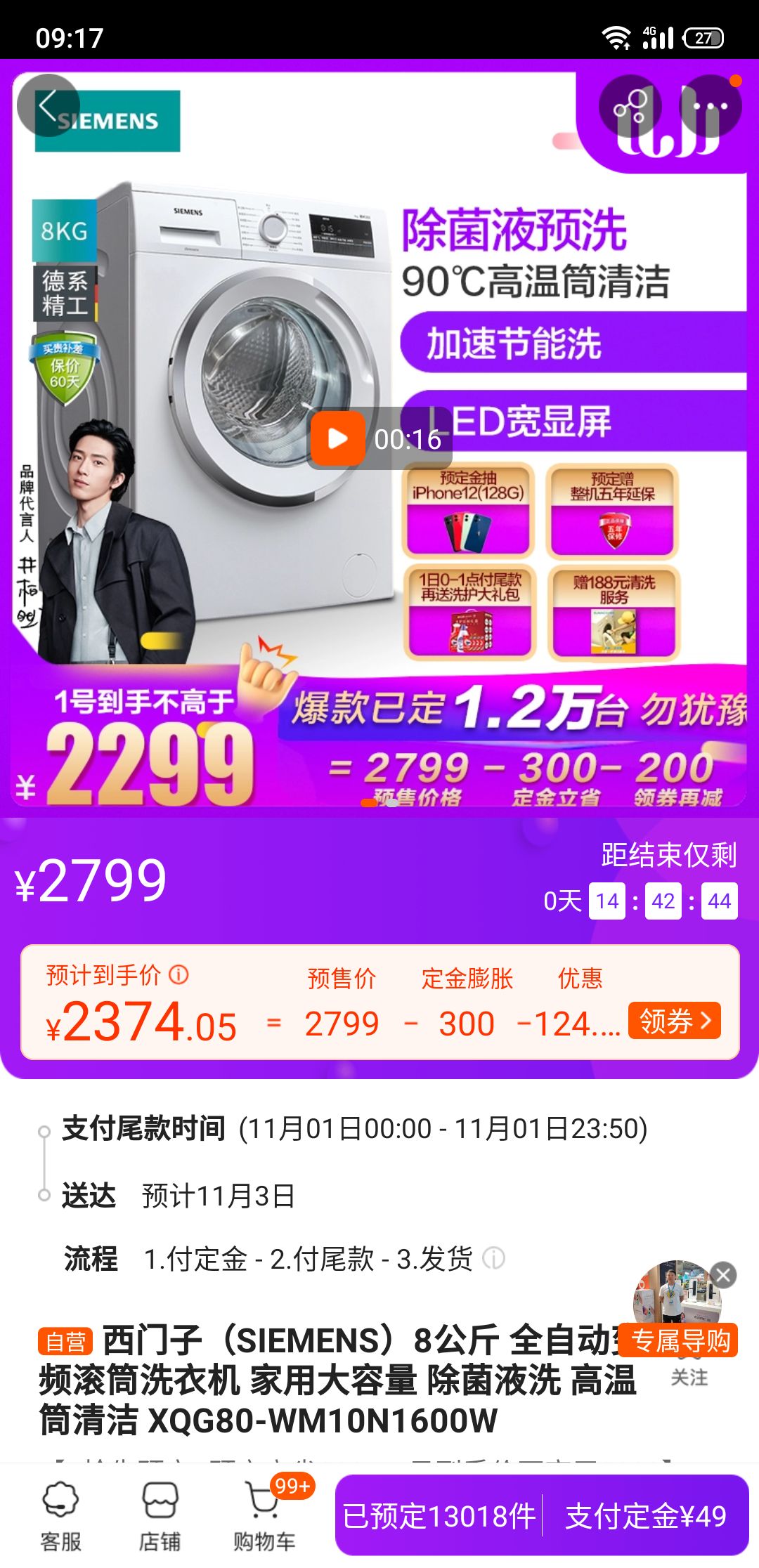
Task: Contact 客服 customer service
Action: pyautogui.click(x=60, y=1515)
